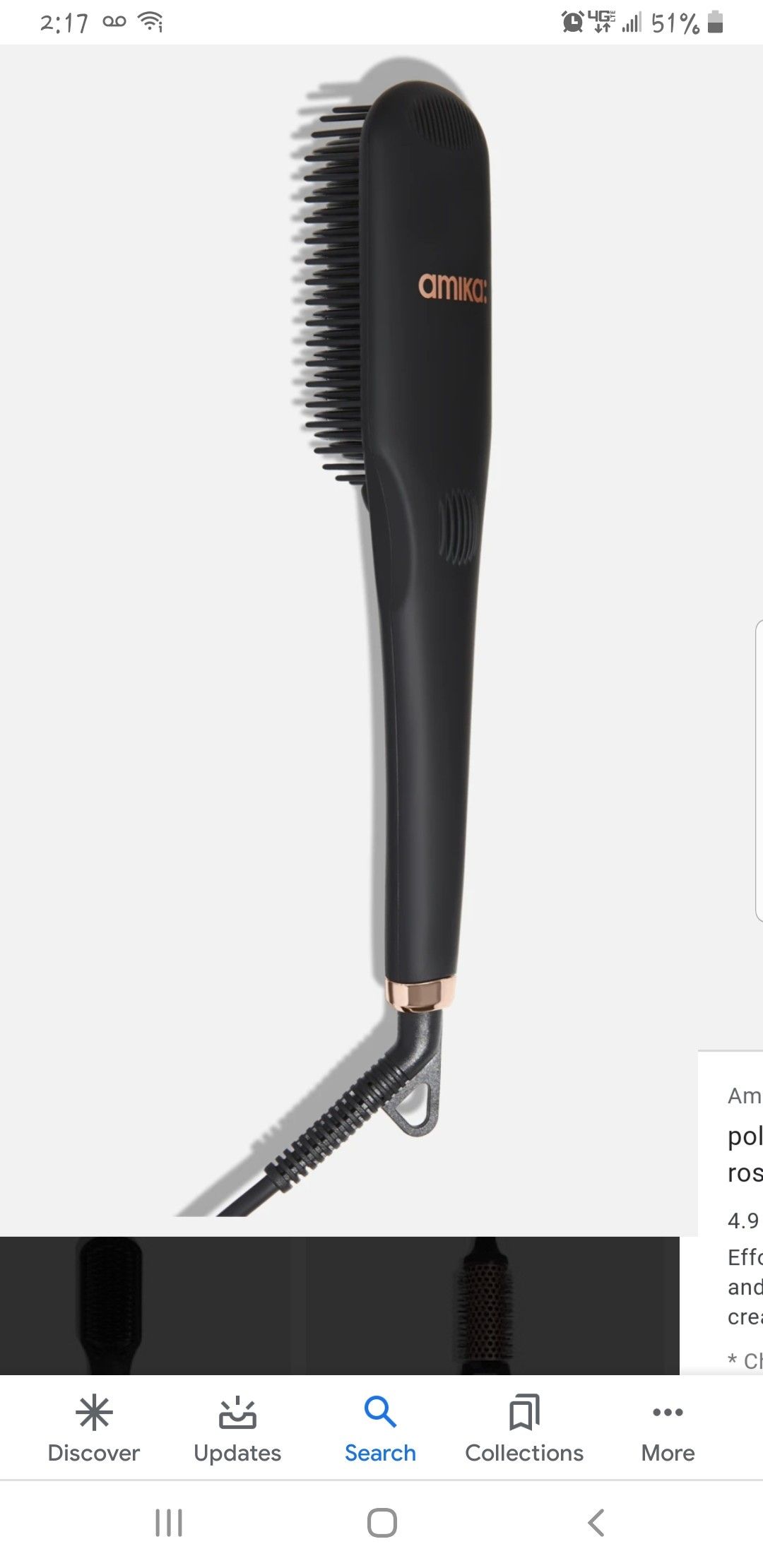
Task: Open the Updates tab
Action: tap(237, 1428)
